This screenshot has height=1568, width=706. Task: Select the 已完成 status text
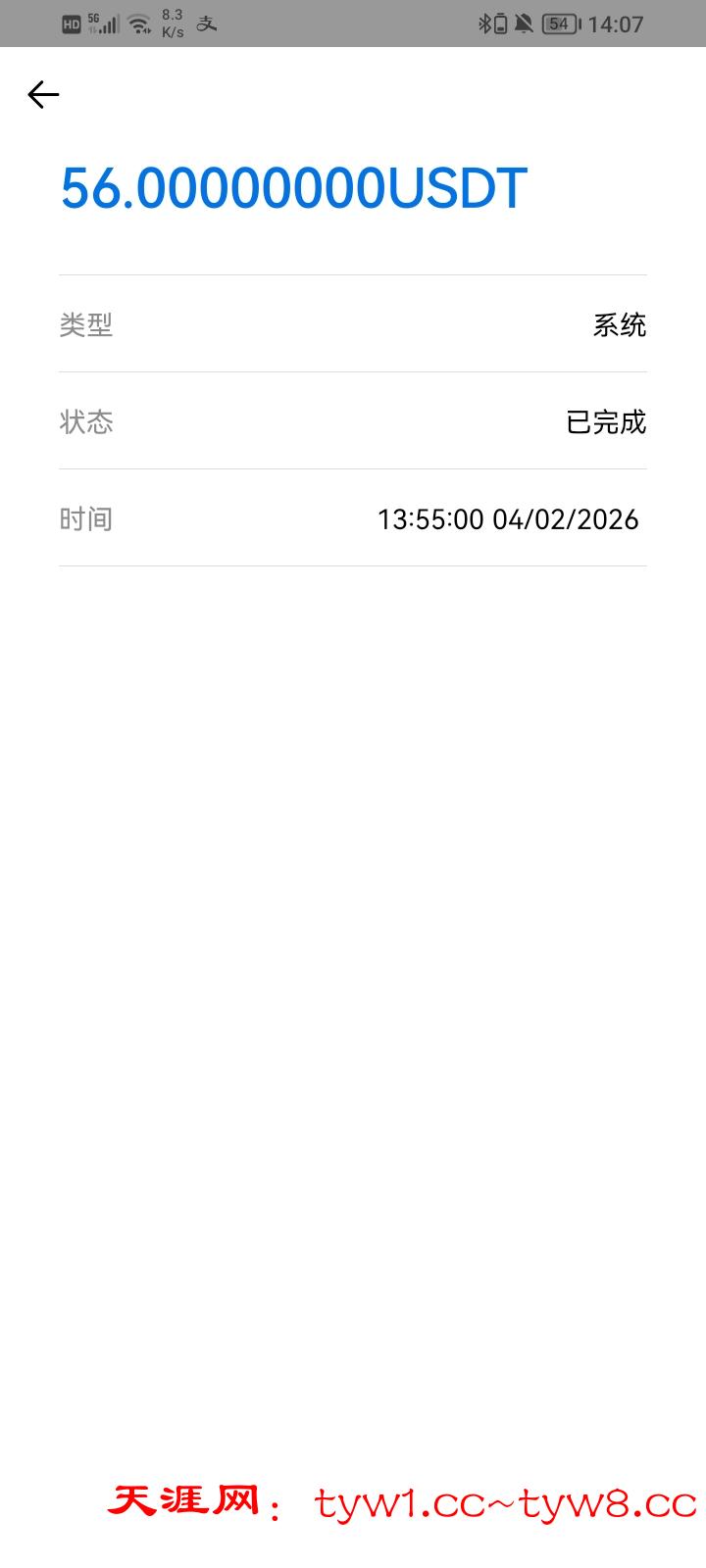606,421
